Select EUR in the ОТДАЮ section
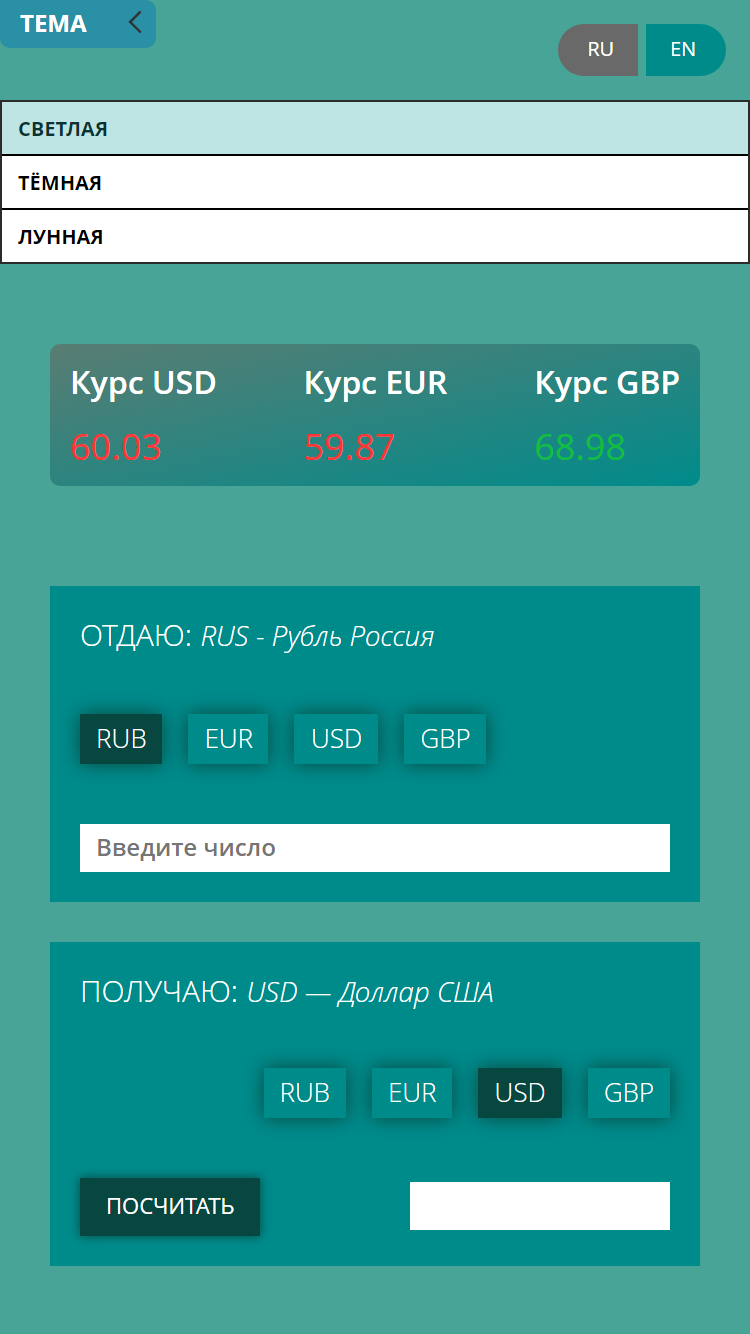This screenshot has width=750, height=1334. click(228, 739)
